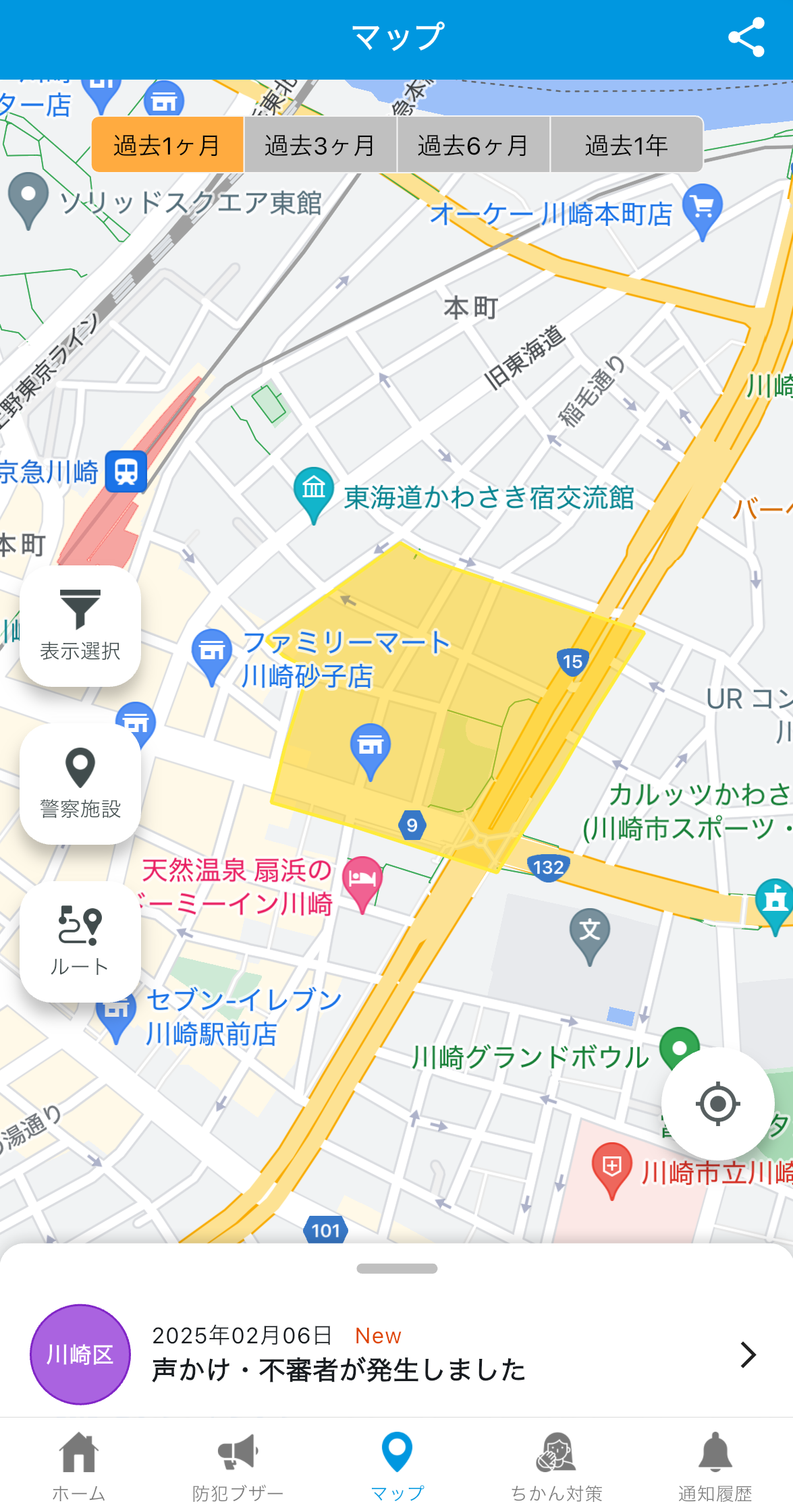
Task: View 通知履歴 notification history
Action: 715,1465
